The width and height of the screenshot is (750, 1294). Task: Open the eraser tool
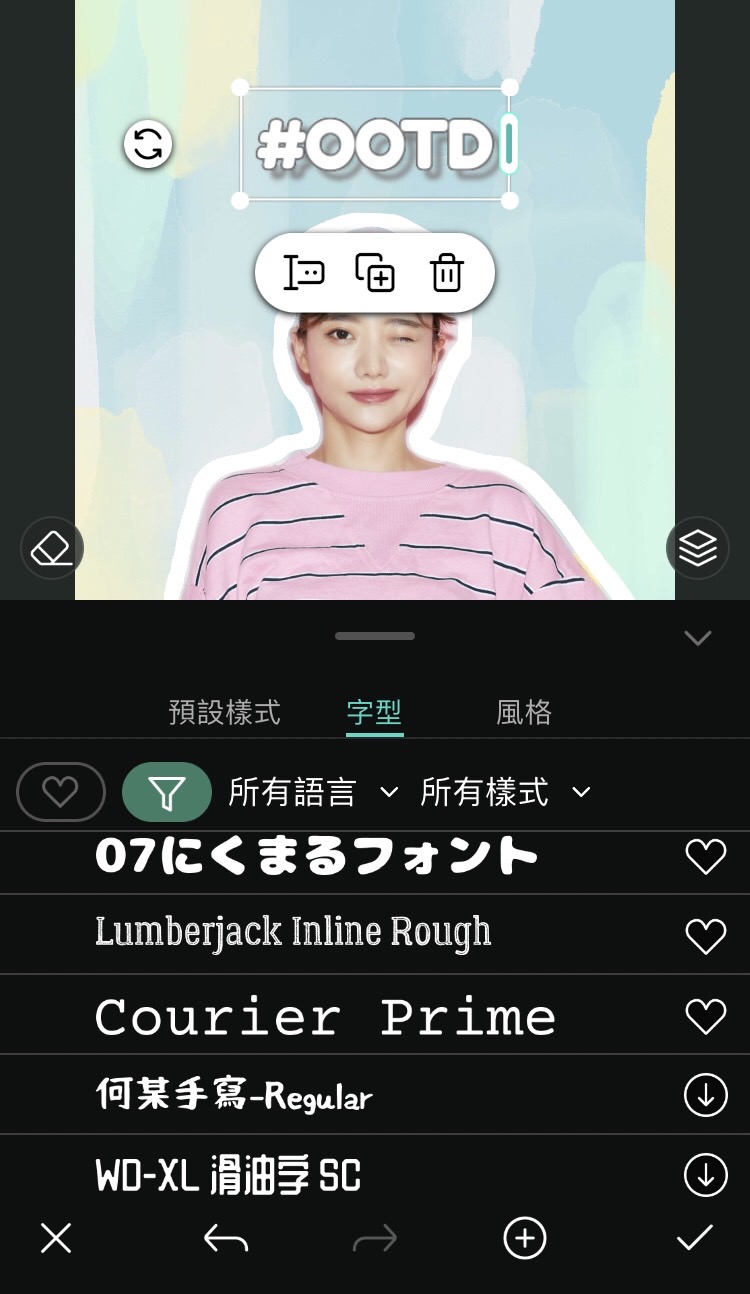[x=51, y=548]
